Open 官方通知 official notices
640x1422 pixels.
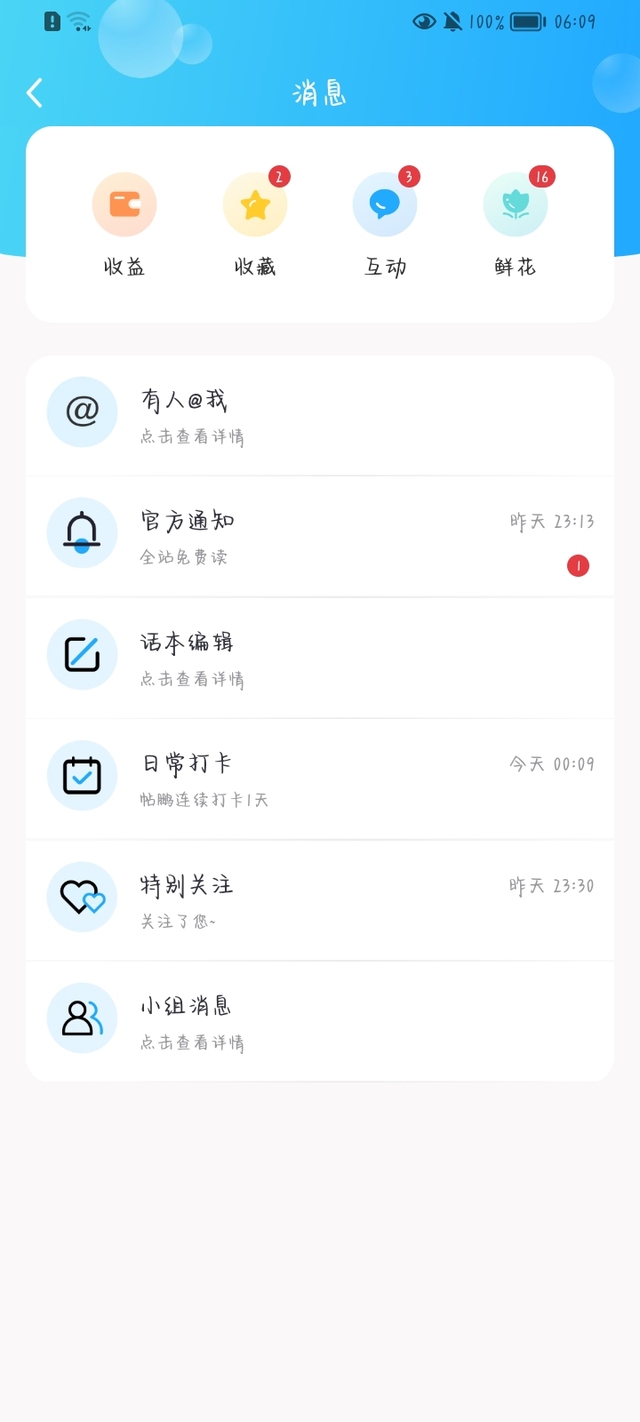pyautogui.click(x=320, y=537)
